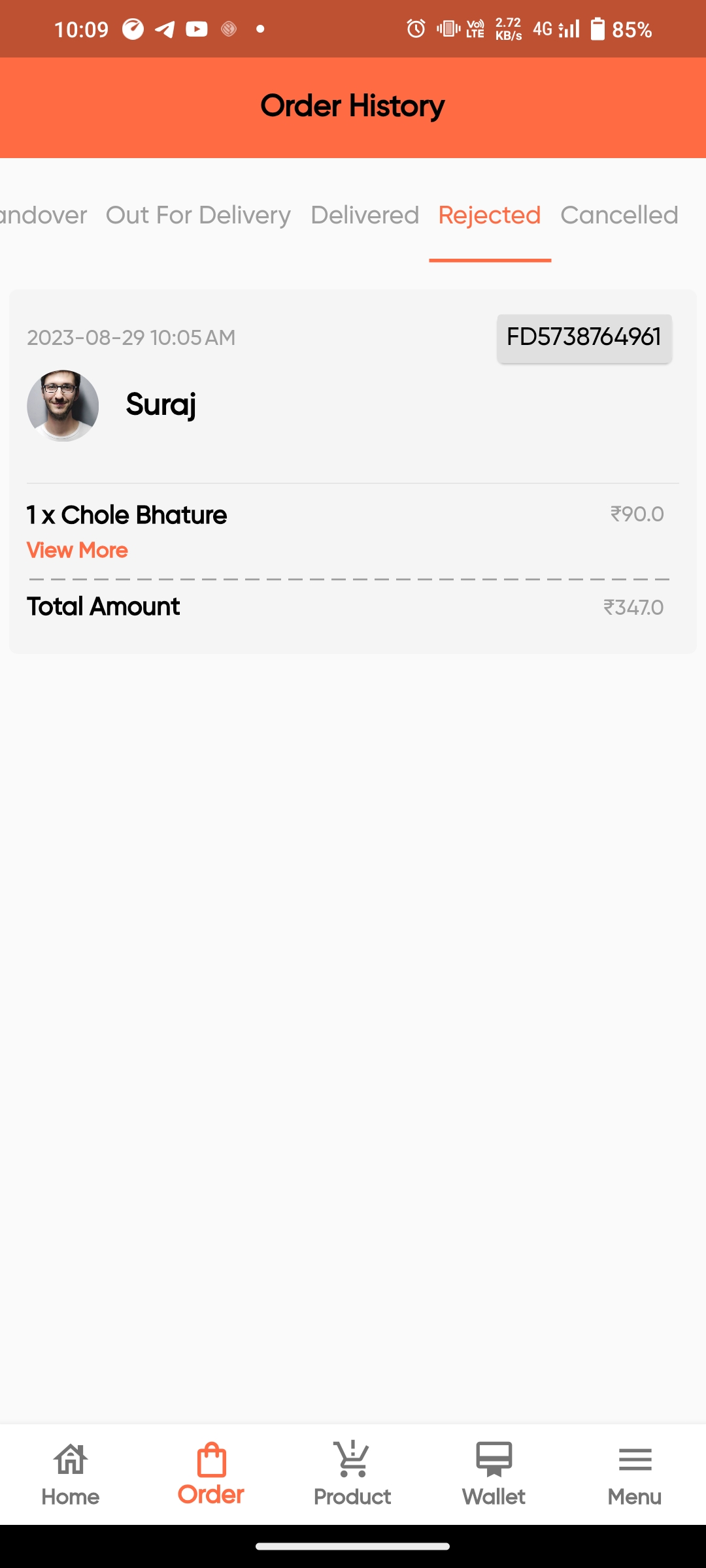Select the Cancelled orders tab
This screenshot has width=706, height=1568.
point(619,215)
